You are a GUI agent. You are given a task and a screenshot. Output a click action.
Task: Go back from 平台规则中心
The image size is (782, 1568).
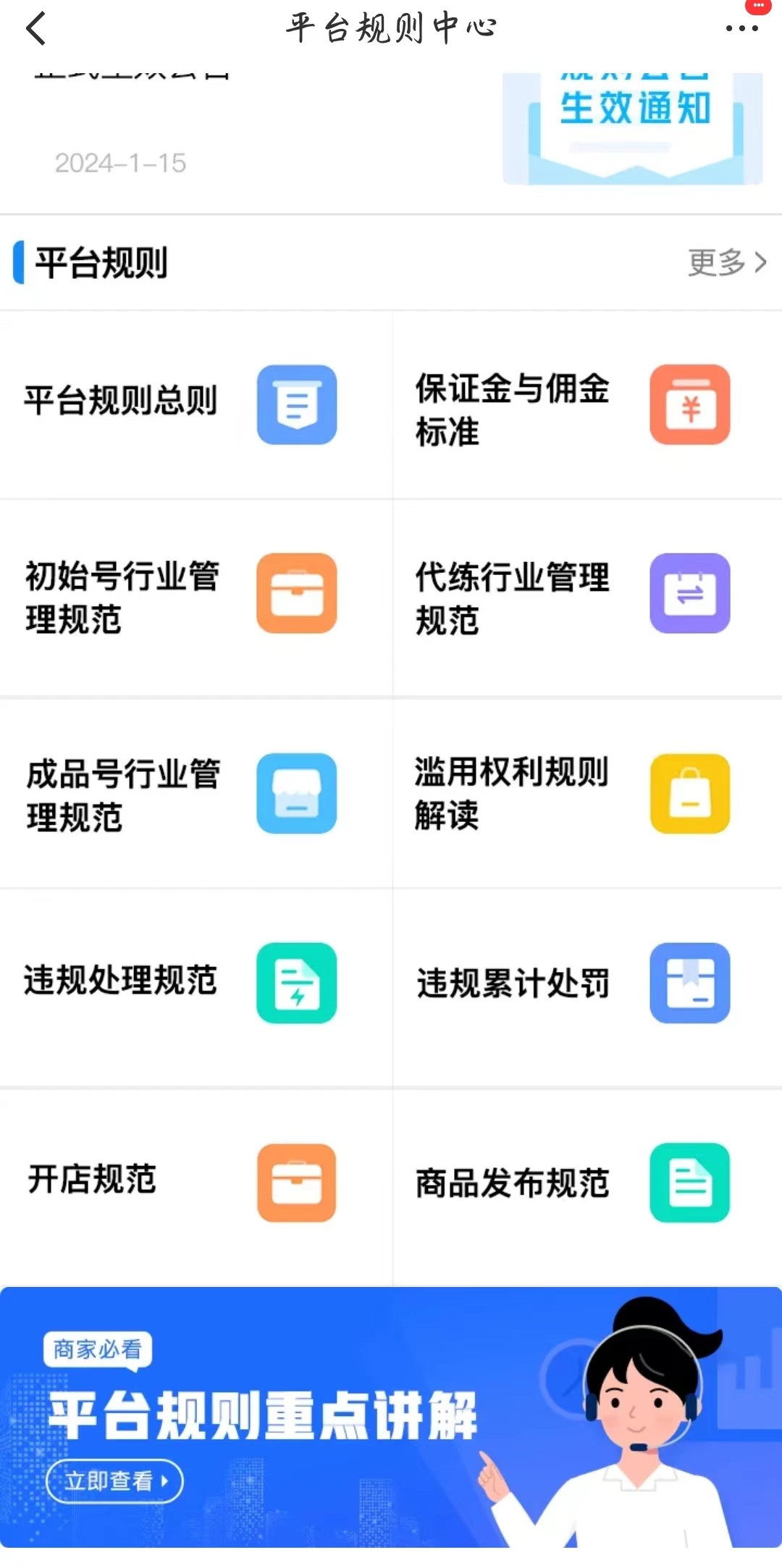point(36,29)
